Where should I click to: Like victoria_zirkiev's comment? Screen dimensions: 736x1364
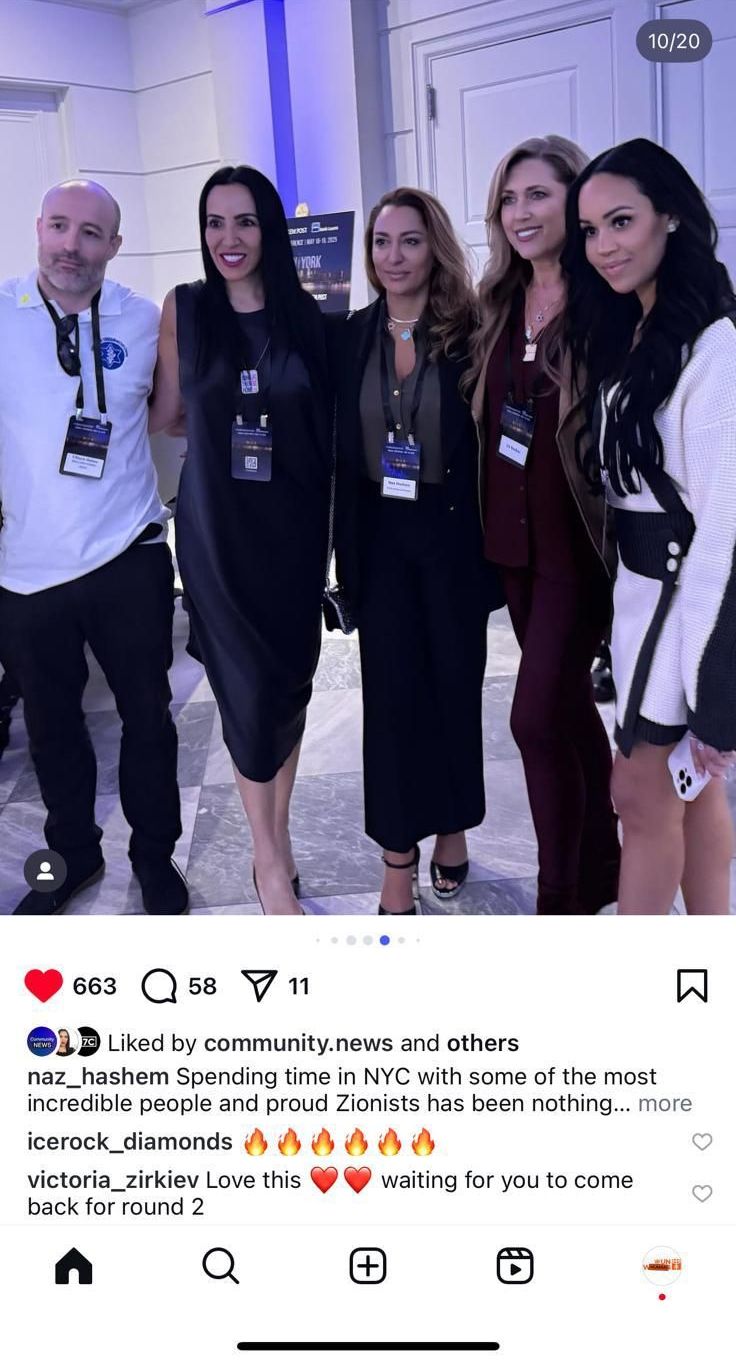pos(702,1193)
